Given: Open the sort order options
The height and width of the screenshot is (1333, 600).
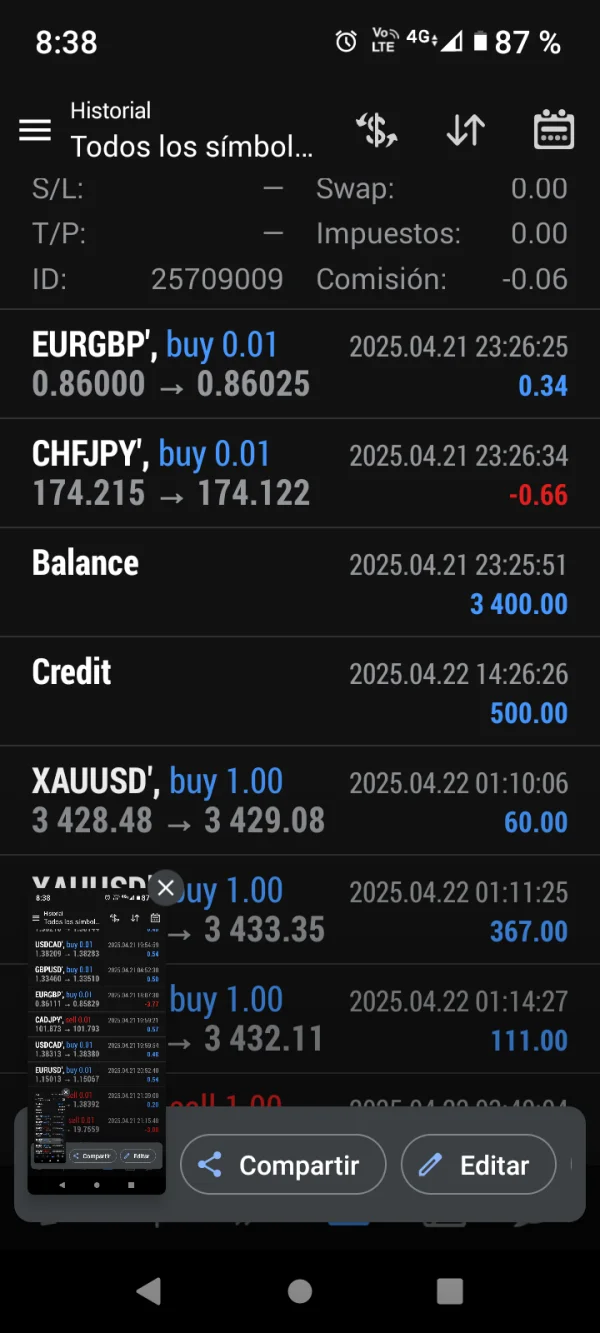Looking at the screenshot, I should (x=465, y=130).
